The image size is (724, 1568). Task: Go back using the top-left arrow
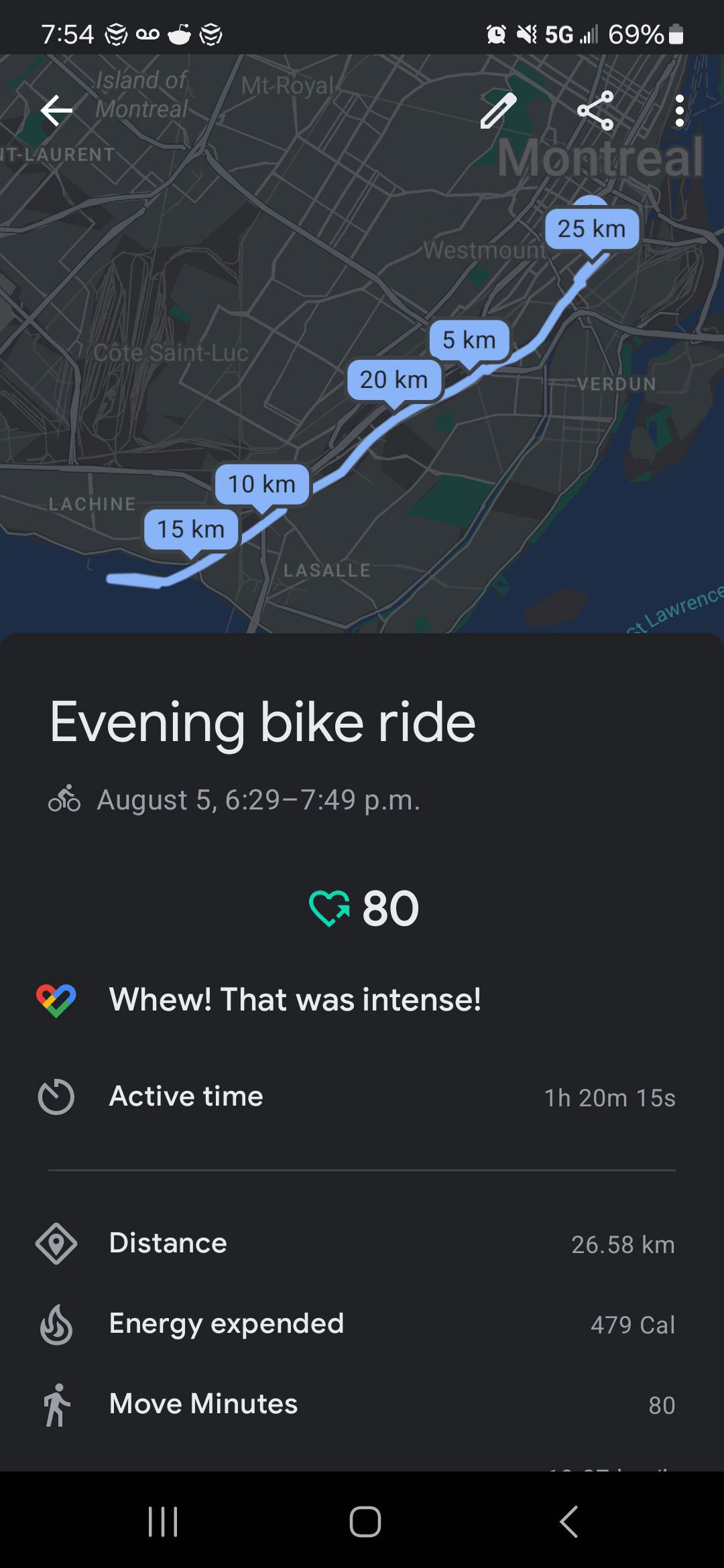56,111
